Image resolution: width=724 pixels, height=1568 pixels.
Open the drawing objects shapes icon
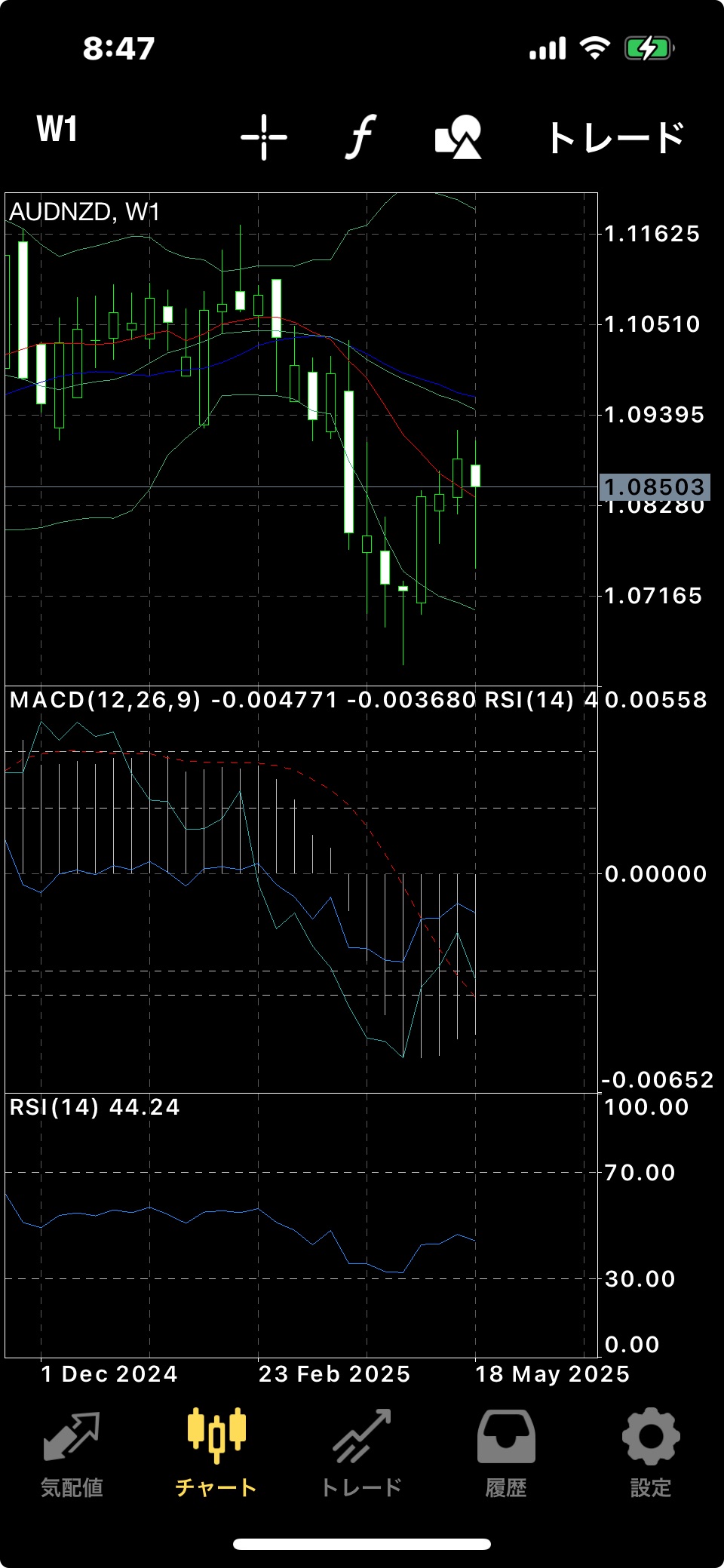click(459, 137)
